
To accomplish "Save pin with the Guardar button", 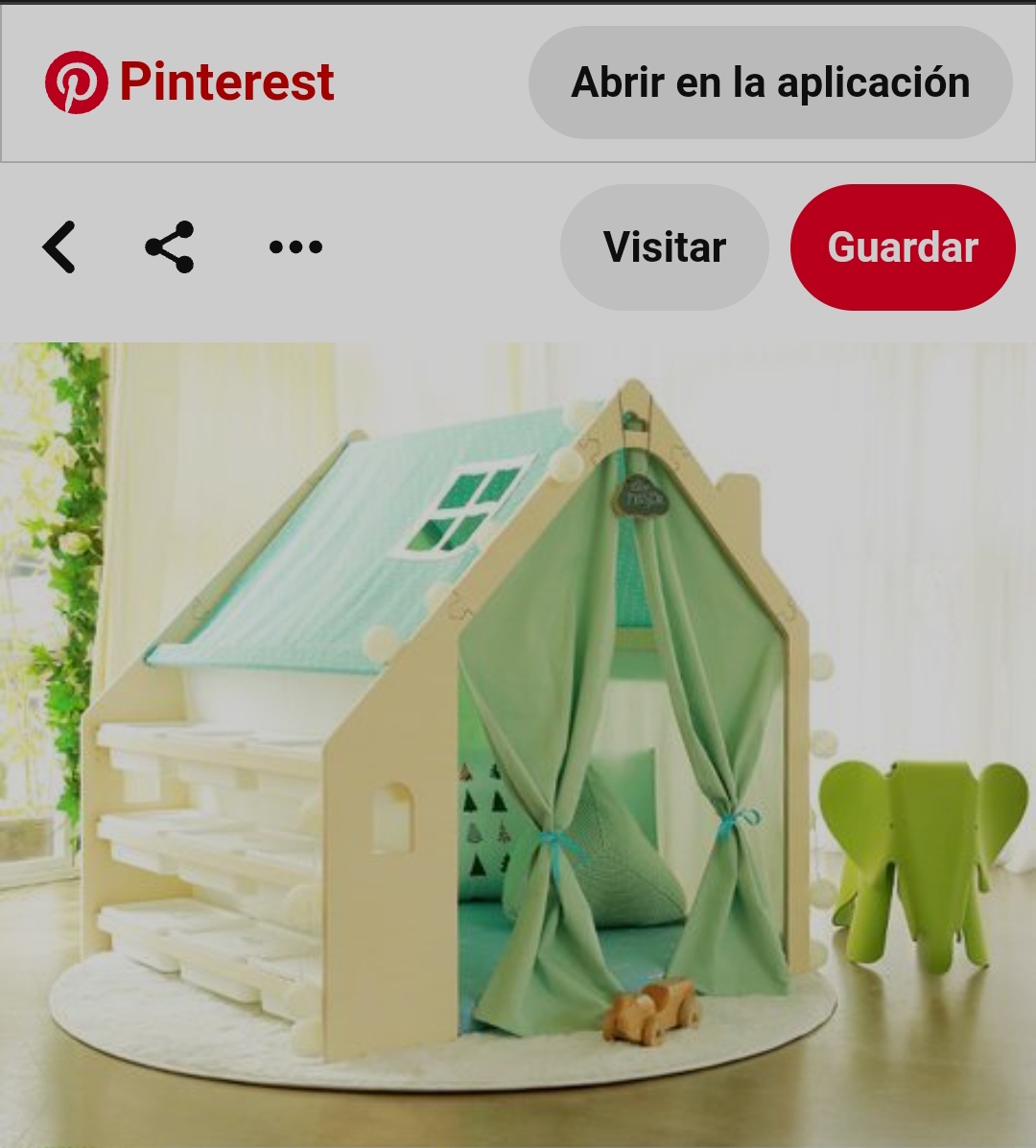I will point(902,247).
